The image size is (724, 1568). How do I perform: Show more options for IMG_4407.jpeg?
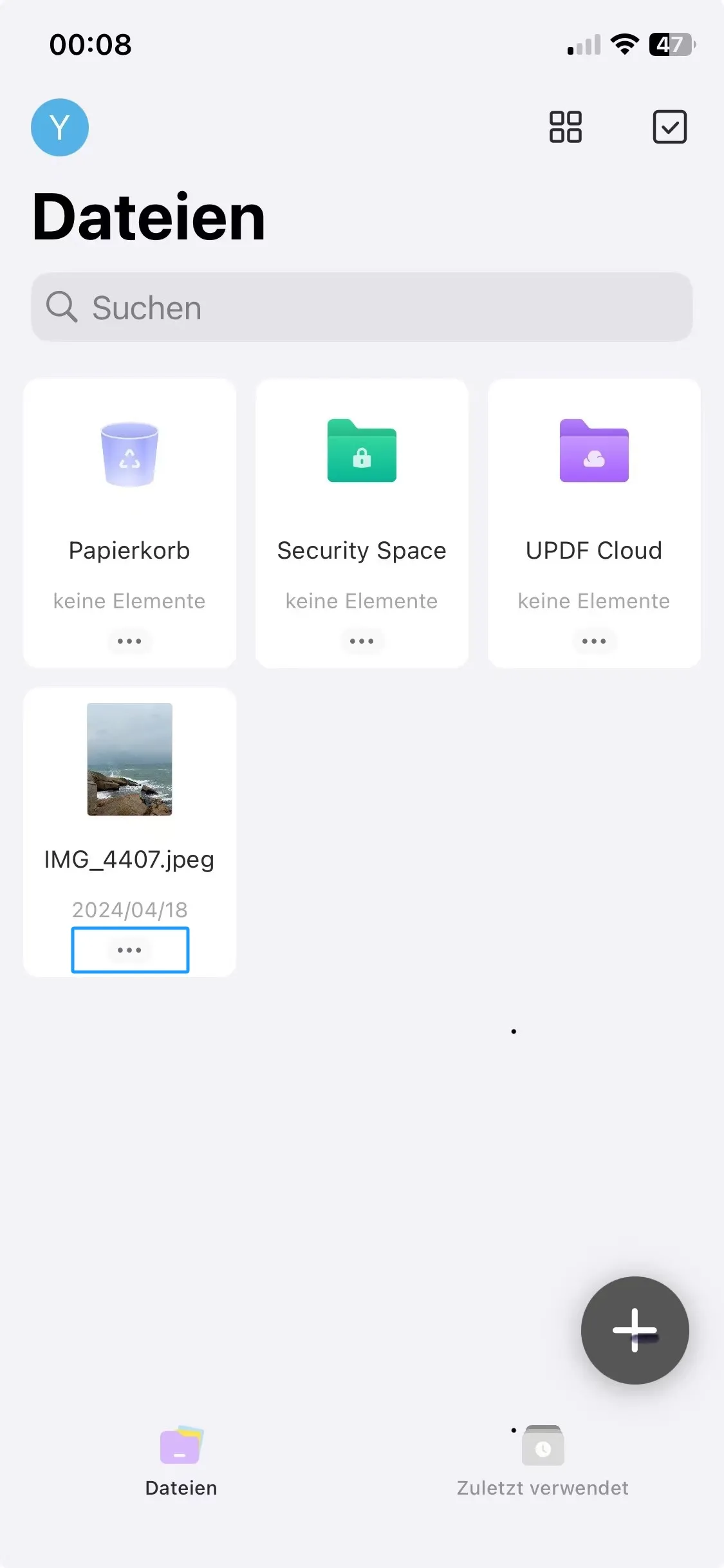click(x=129, y=950)
